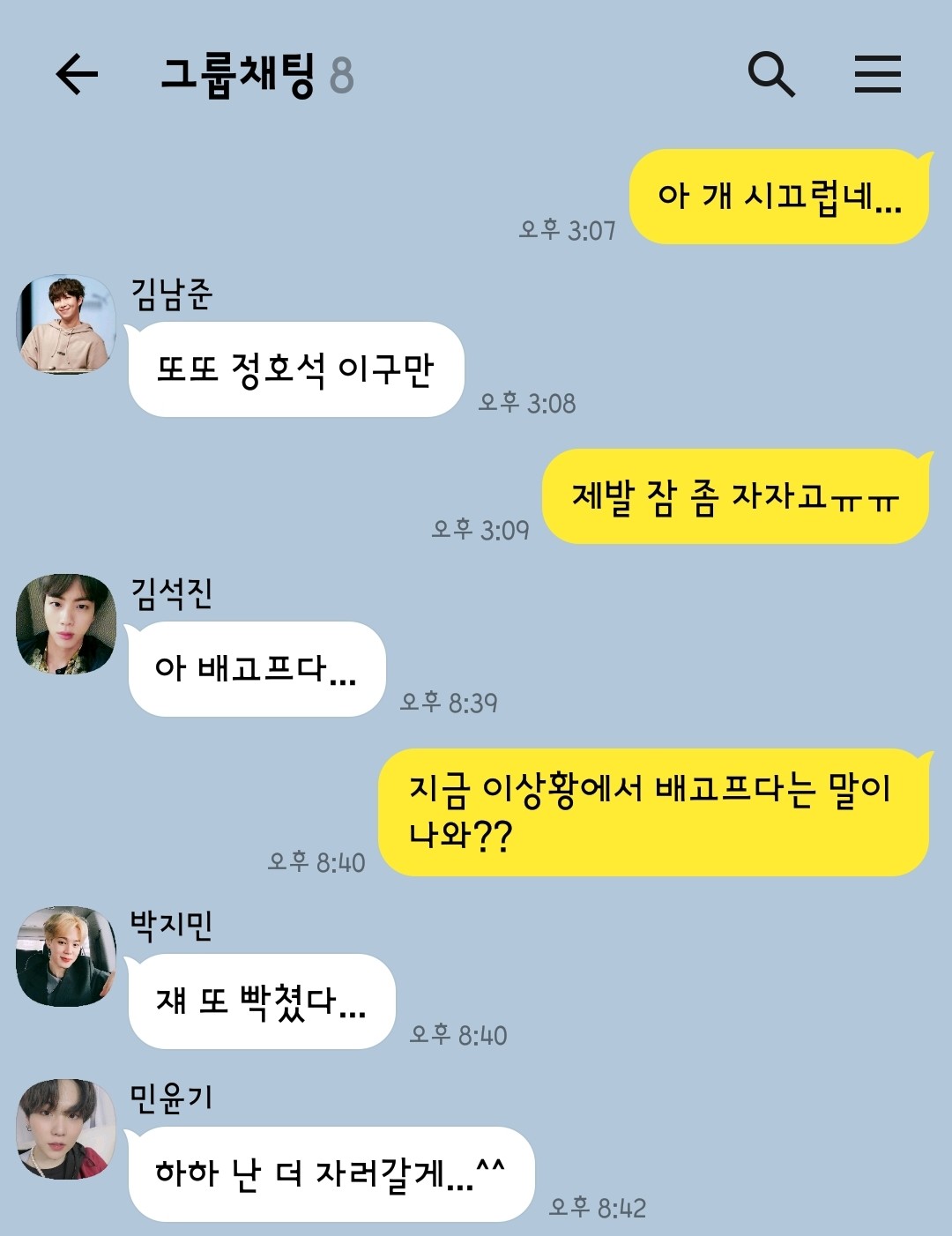Search within this chat

click(771, 74)
